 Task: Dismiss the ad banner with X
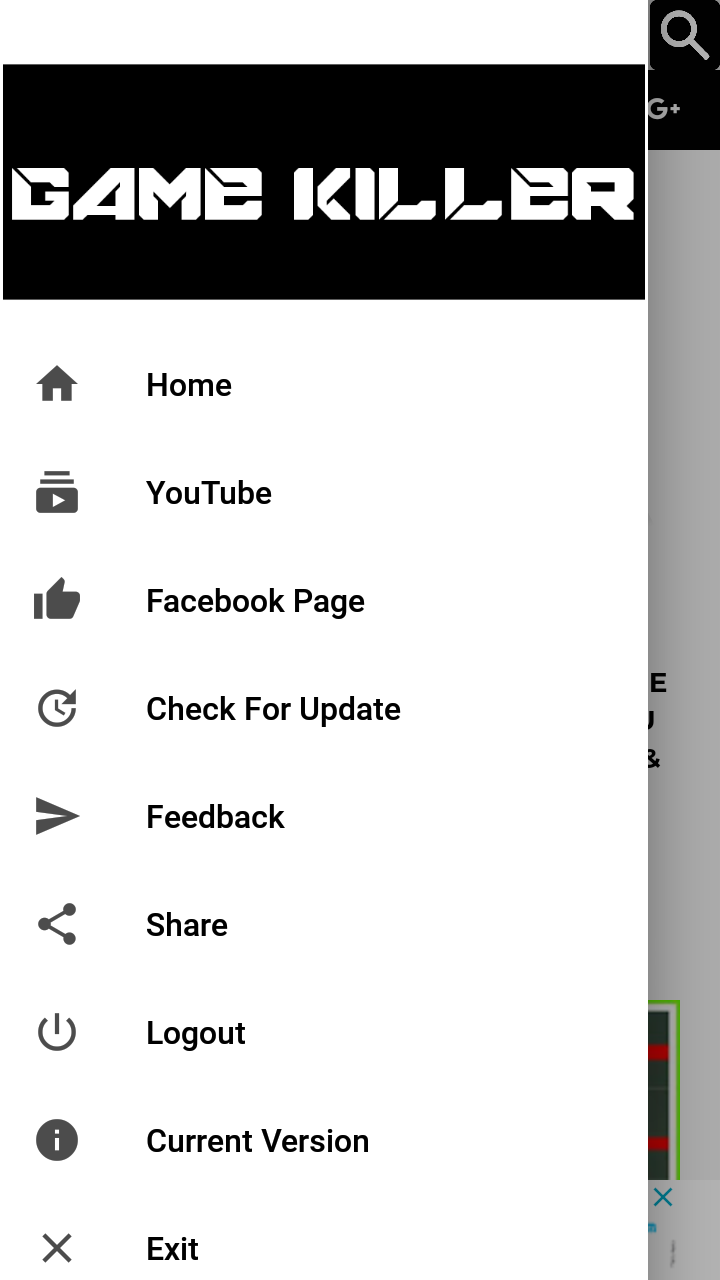[x=663, y=1197]
